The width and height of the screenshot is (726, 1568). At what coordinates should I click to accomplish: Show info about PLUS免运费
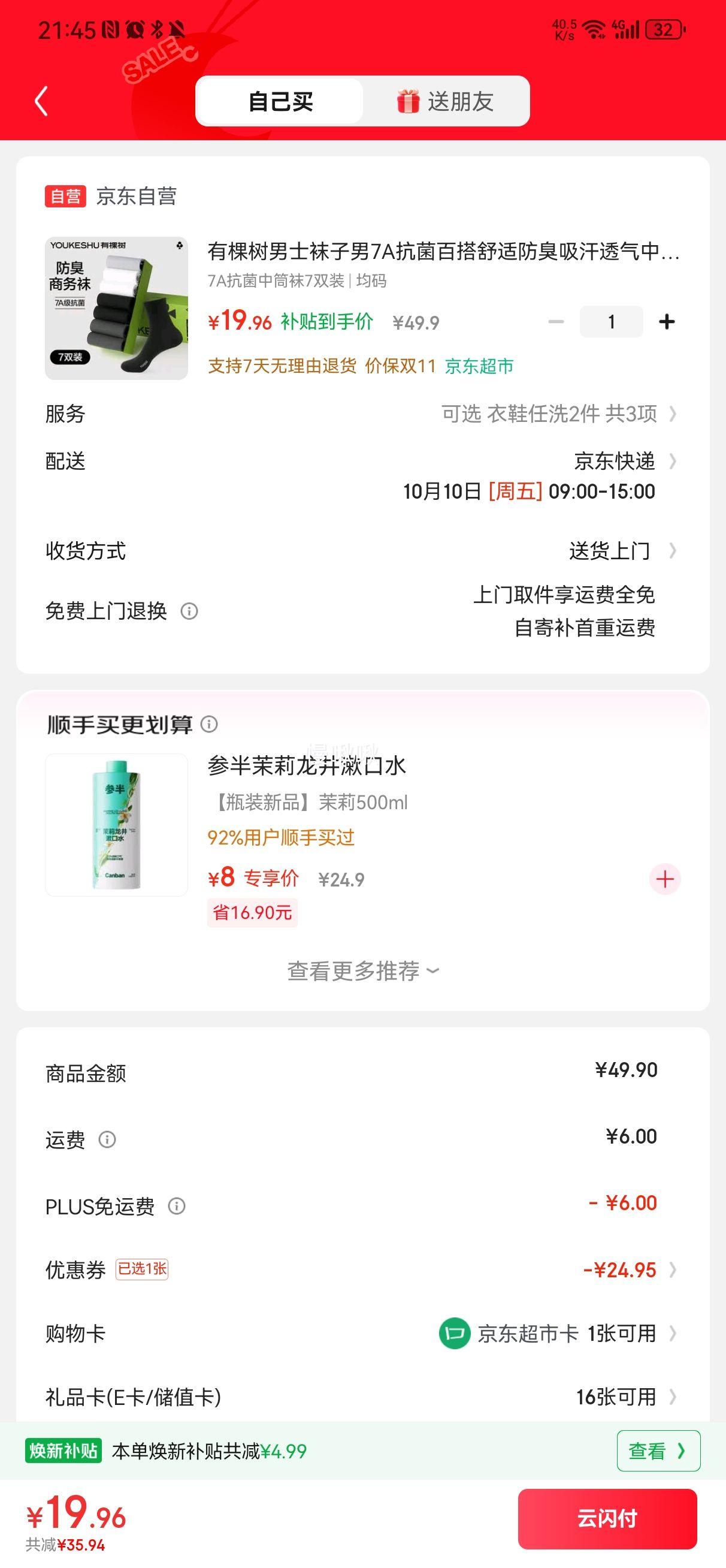click(x=177, y=1206)
